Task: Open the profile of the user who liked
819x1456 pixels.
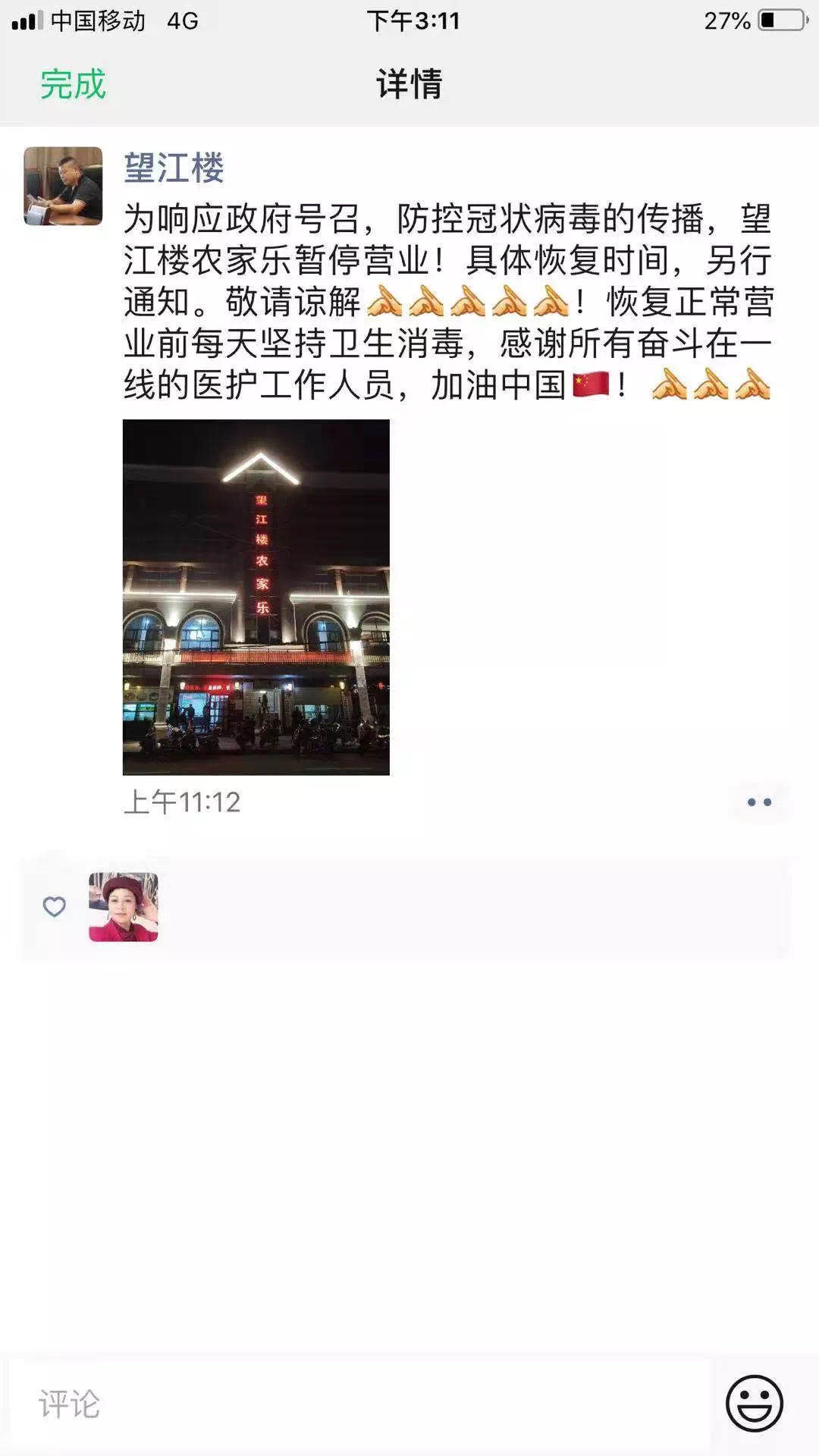Action: tap(124, 907)
